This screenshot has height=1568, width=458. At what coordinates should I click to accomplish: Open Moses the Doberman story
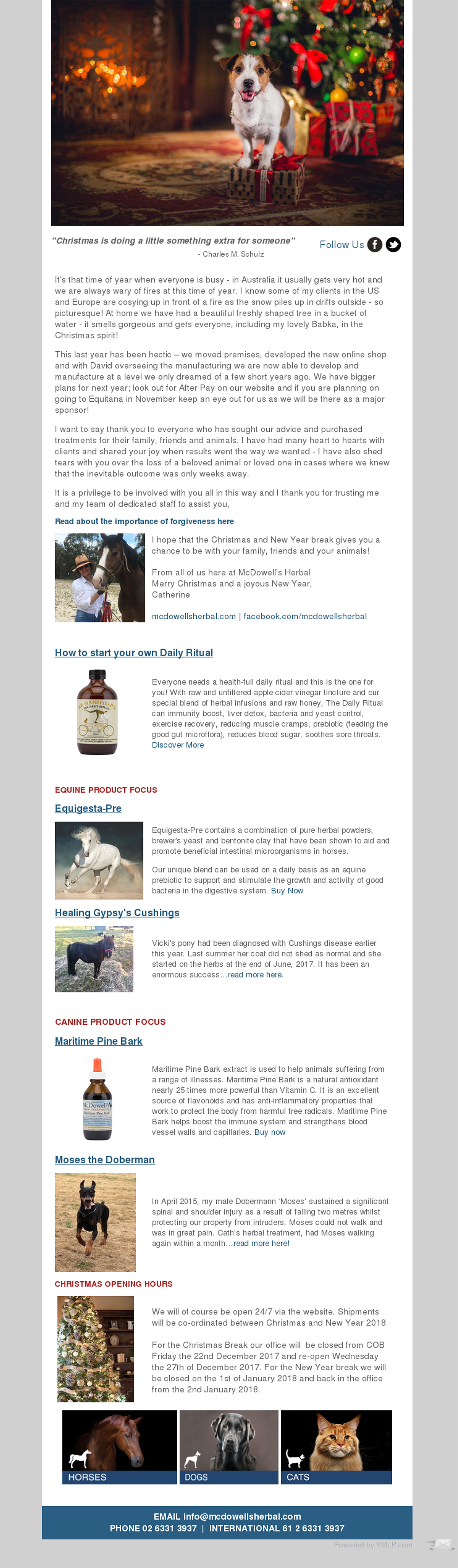click(105, 1160)
